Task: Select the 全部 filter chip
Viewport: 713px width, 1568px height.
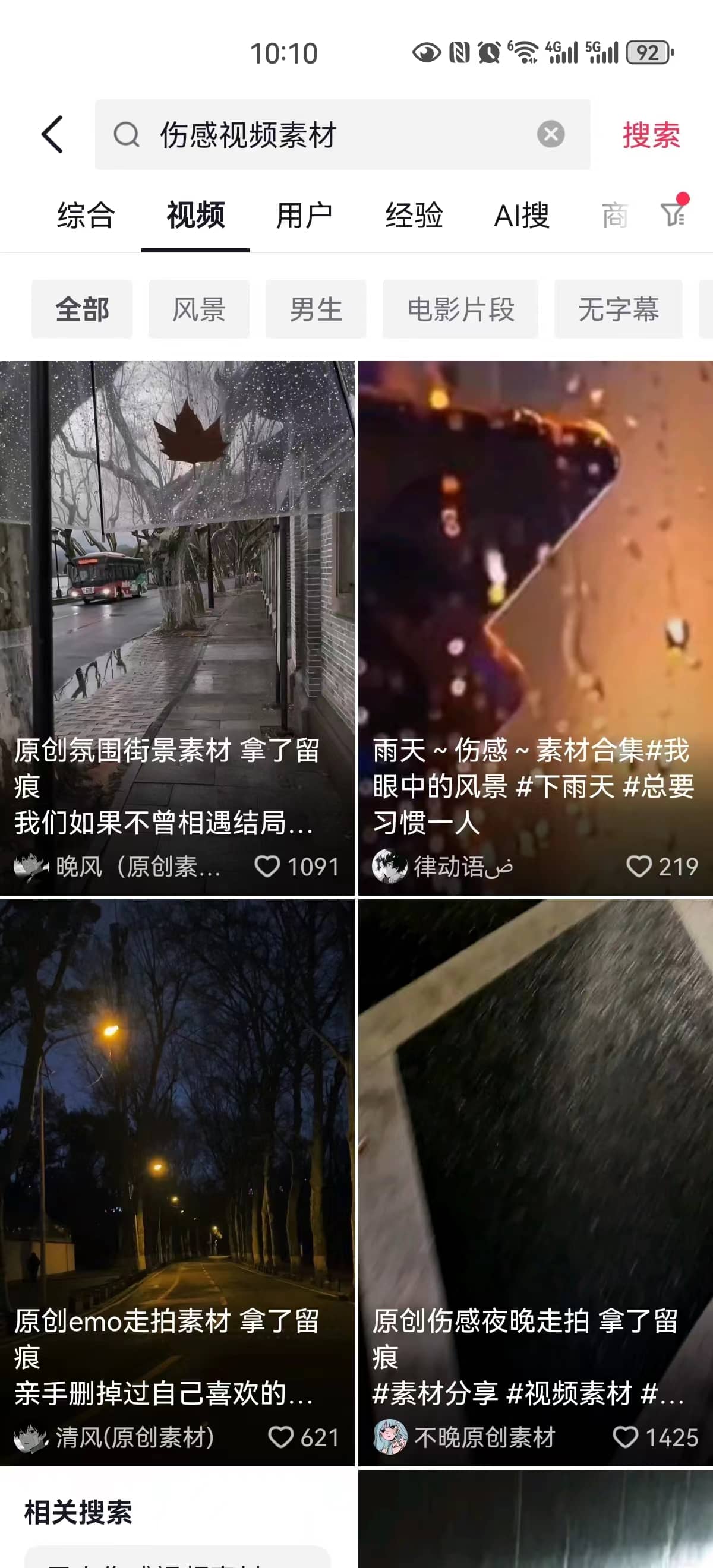Action: point(82,309)
